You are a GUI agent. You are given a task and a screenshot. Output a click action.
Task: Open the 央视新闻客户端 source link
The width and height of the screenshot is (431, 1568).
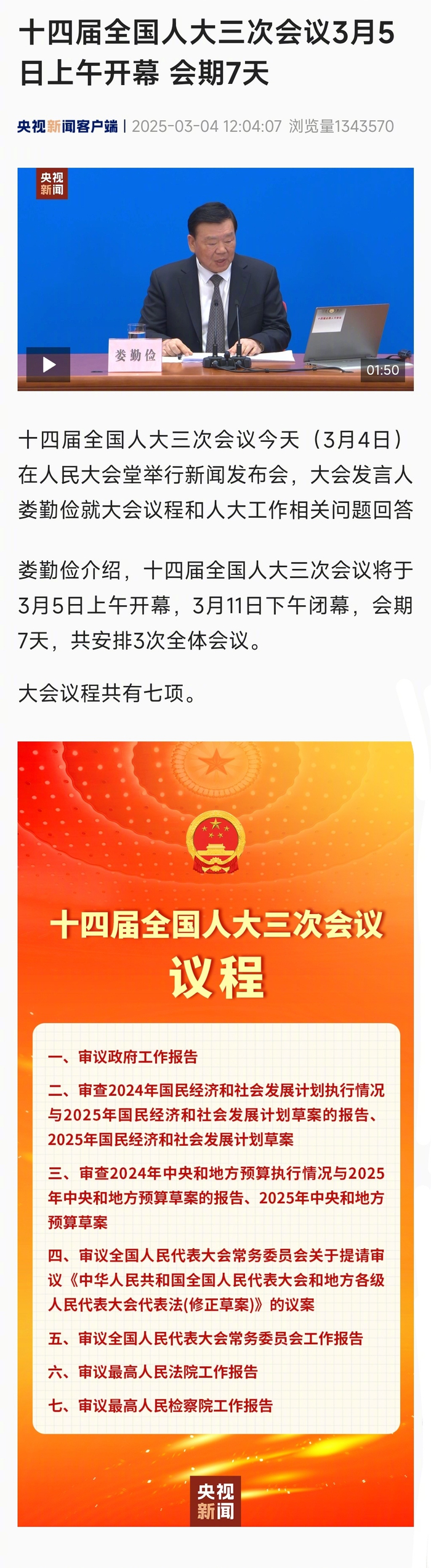pyautogui.click(x=67, y=126)
